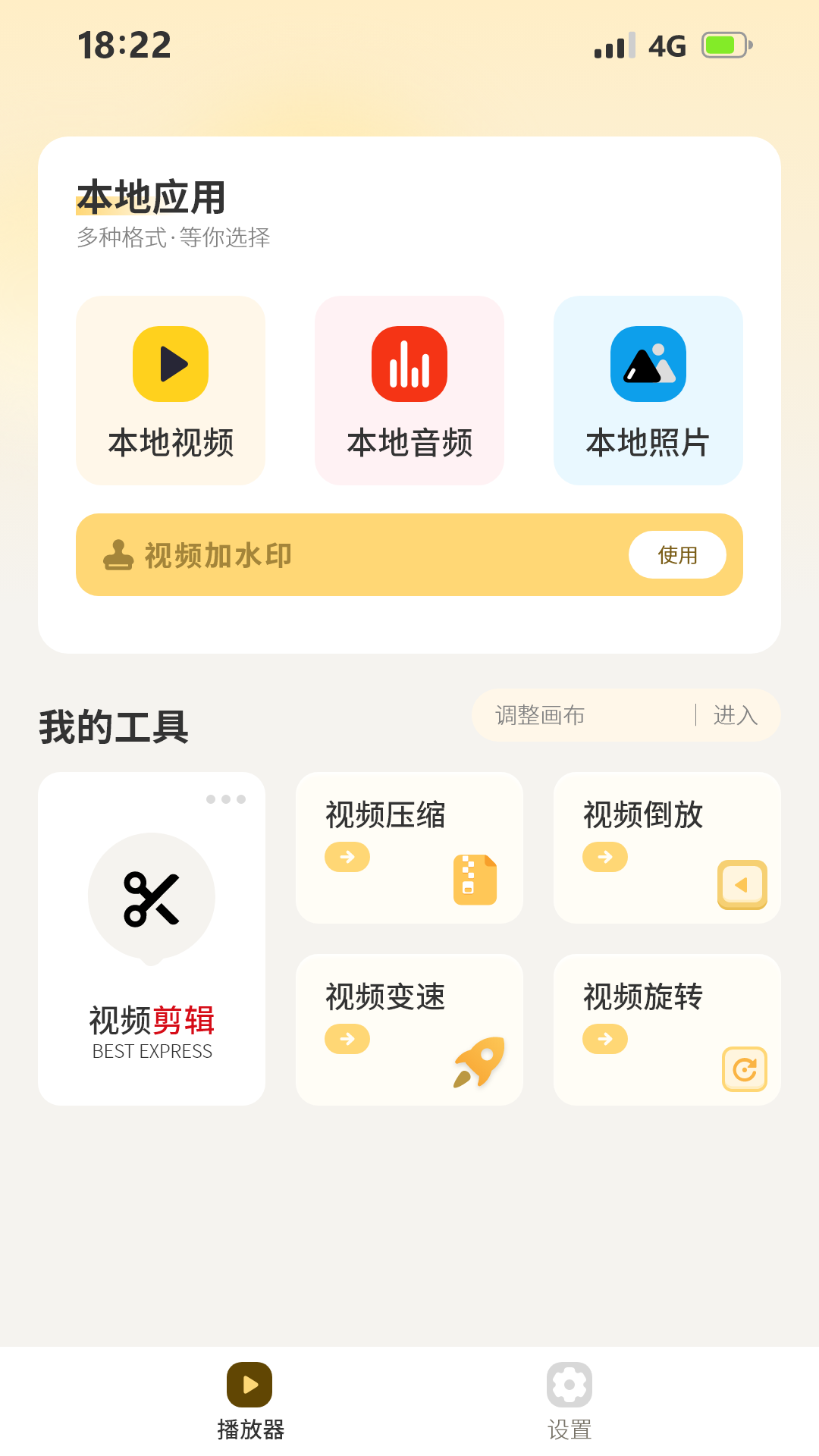Viewport: 819px width, 1456px height.
Task: Click the arrow icon inside 视频旋转
Action: 604,1039
